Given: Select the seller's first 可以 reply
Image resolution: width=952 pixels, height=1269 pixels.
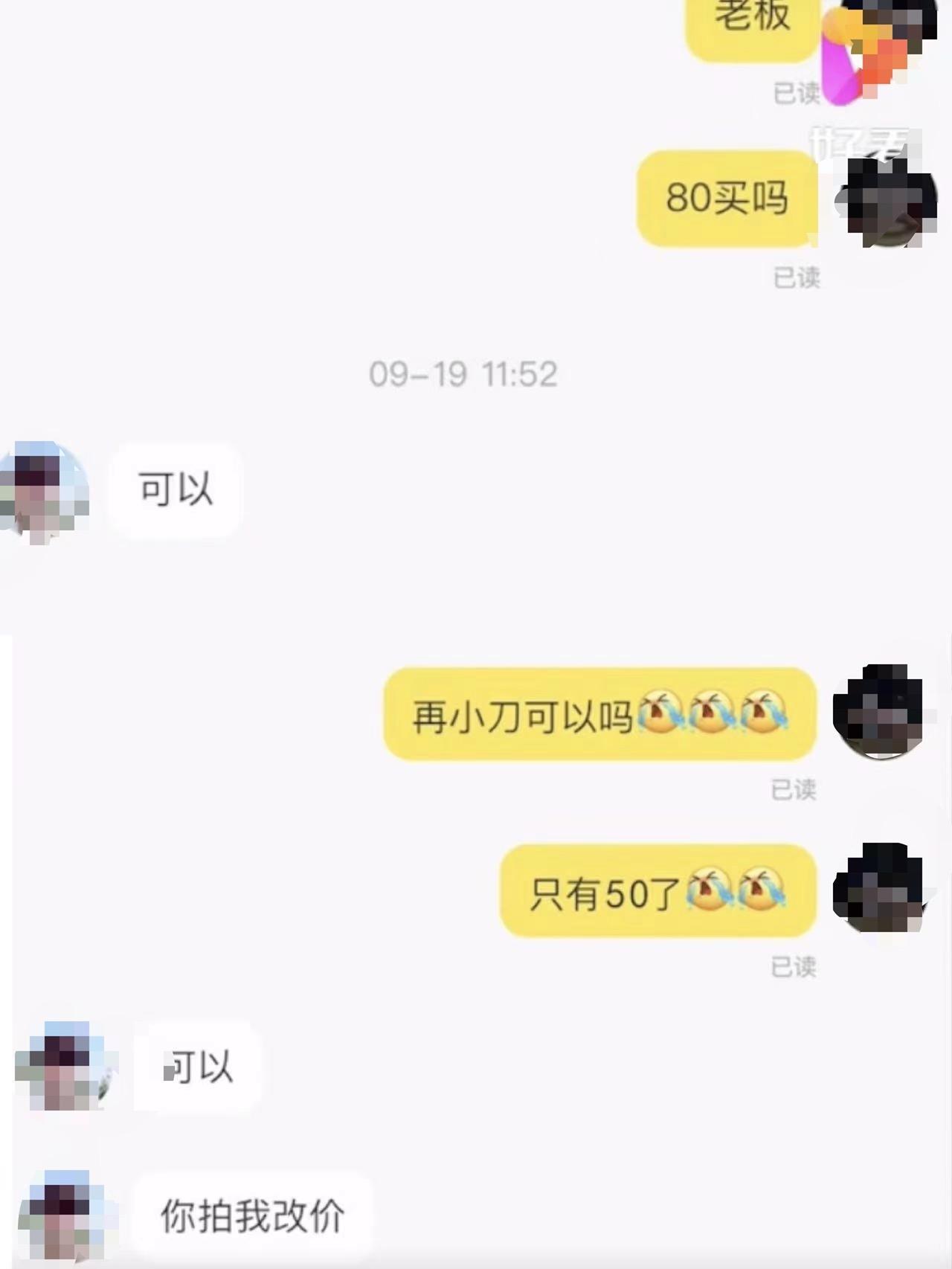Looking at the screenshot, I should pyautogui.click(x=173, y=491).
